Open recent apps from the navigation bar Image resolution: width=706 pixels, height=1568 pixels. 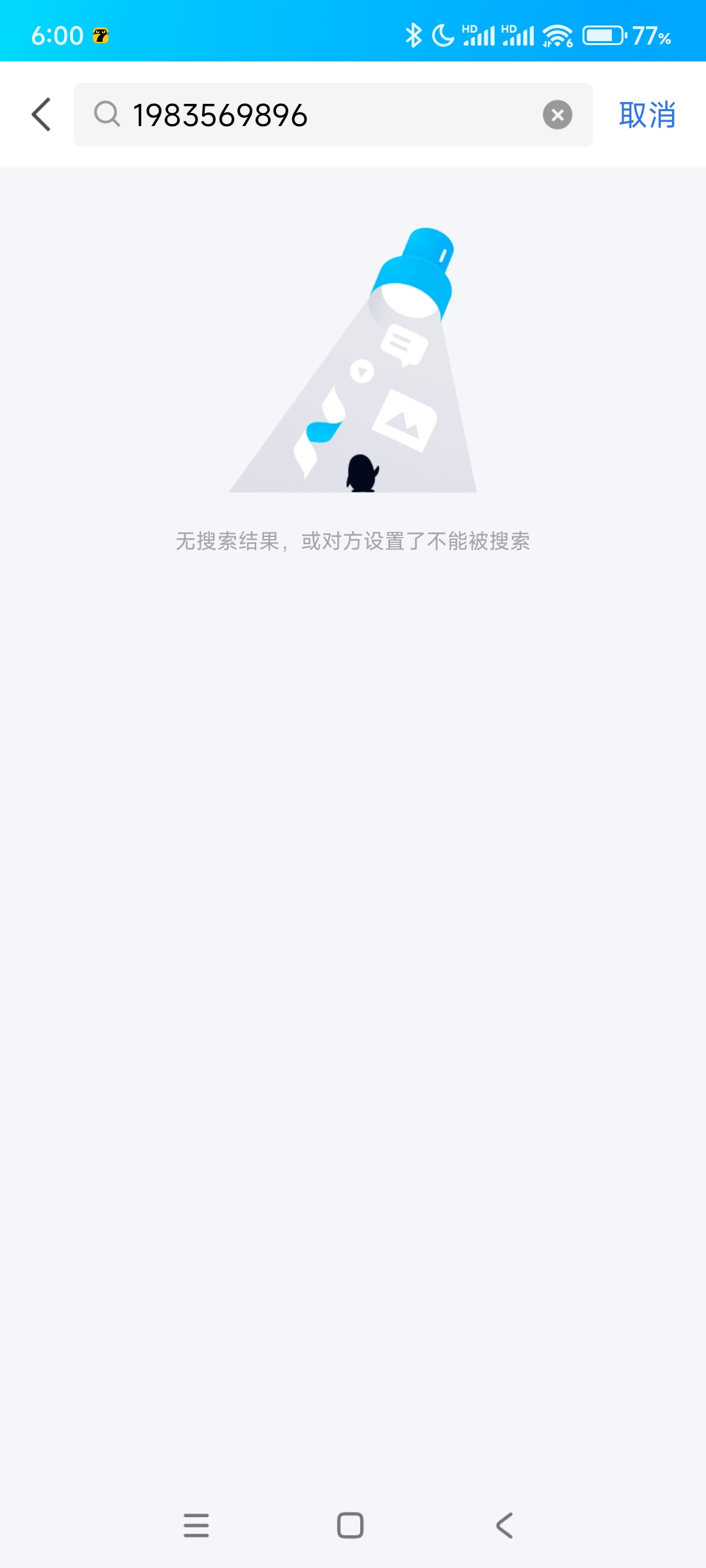196,1526
